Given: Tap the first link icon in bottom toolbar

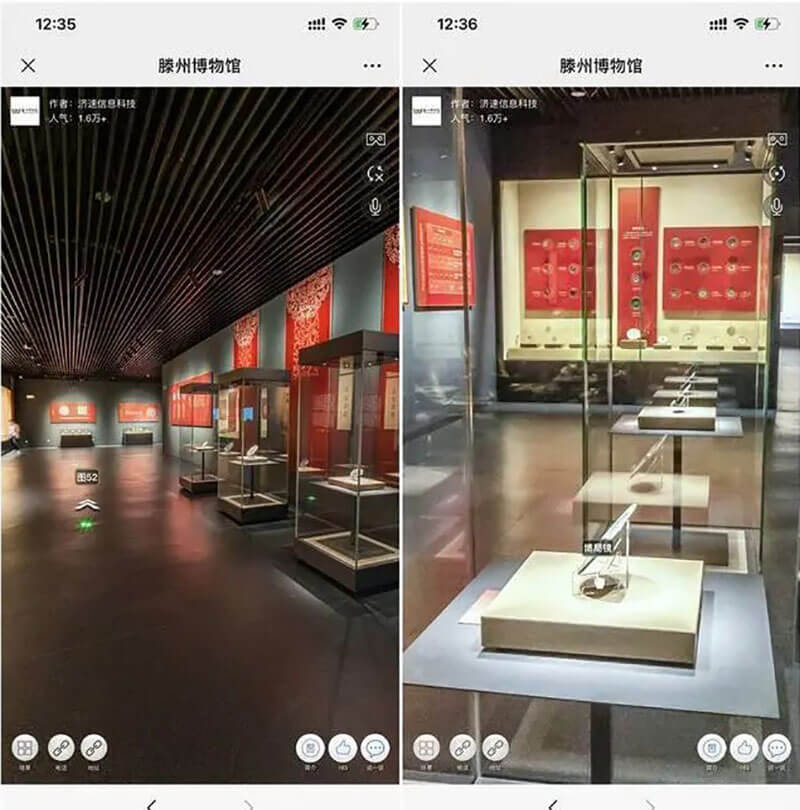Looking at the screenshot, I should (x=60, y=747).
